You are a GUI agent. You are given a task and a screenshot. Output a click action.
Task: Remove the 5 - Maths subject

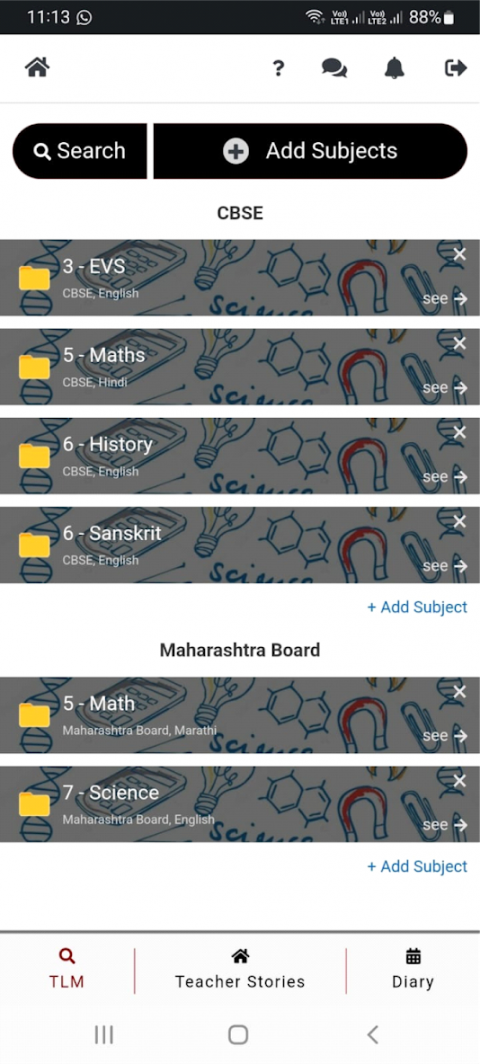tap(460, 343)
